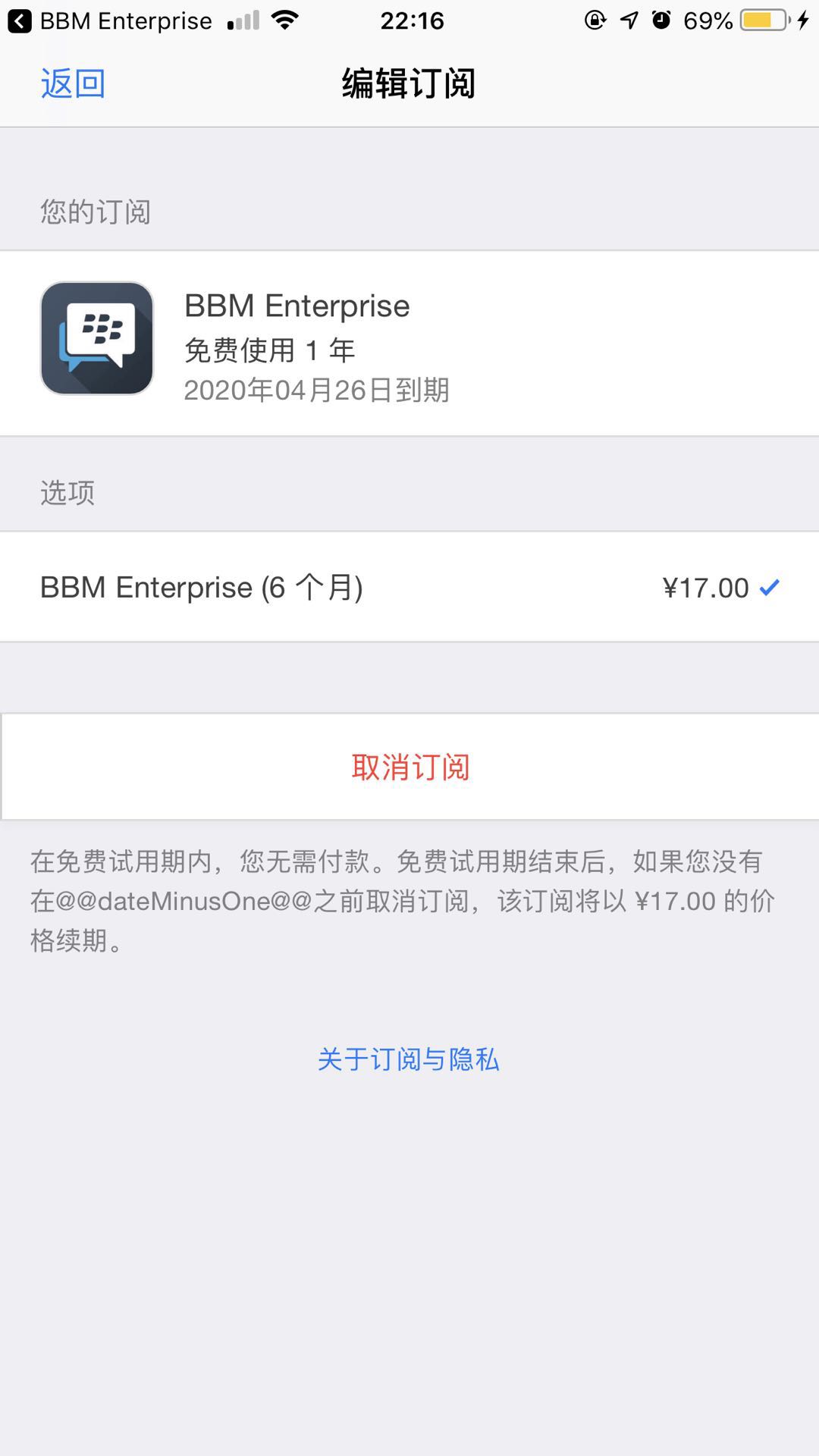Select the BBM Enterprise (6 个月) ¥17.00 option
The height and width of the screenshot is (1456, 819).
coord(409,587)
